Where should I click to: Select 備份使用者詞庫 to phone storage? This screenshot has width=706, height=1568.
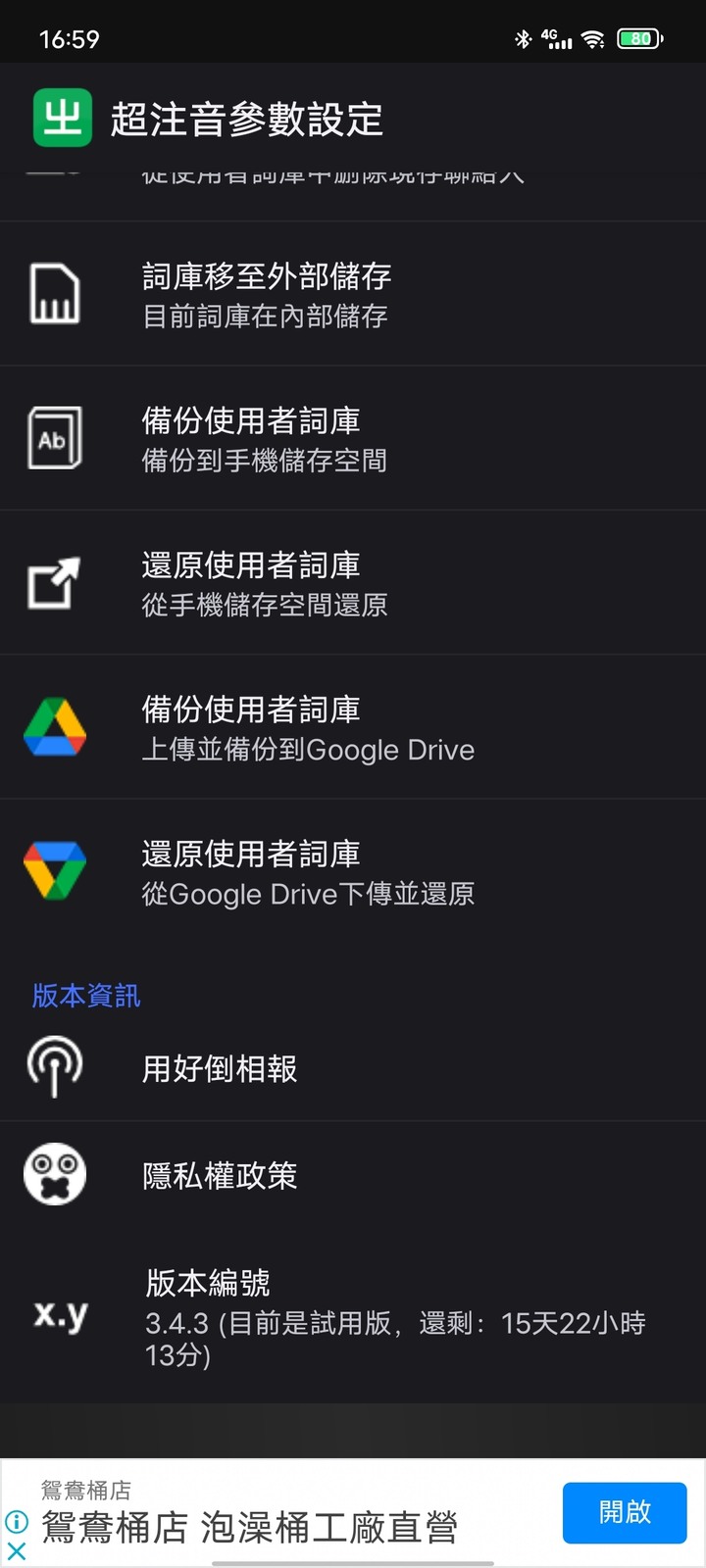click(x=353, y=438)
